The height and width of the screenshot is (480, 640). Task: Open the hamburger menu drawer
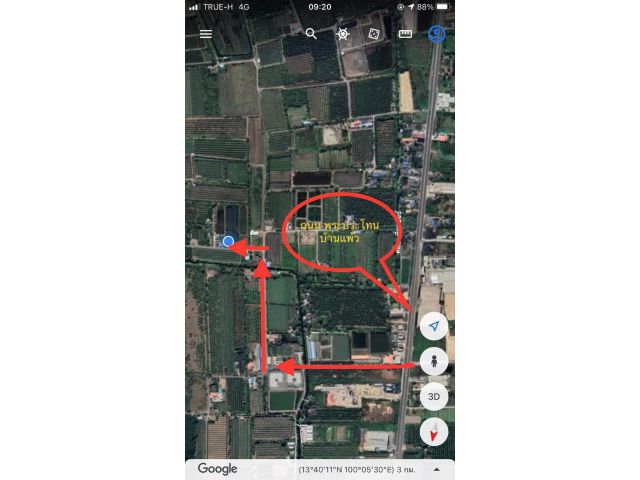206,33
